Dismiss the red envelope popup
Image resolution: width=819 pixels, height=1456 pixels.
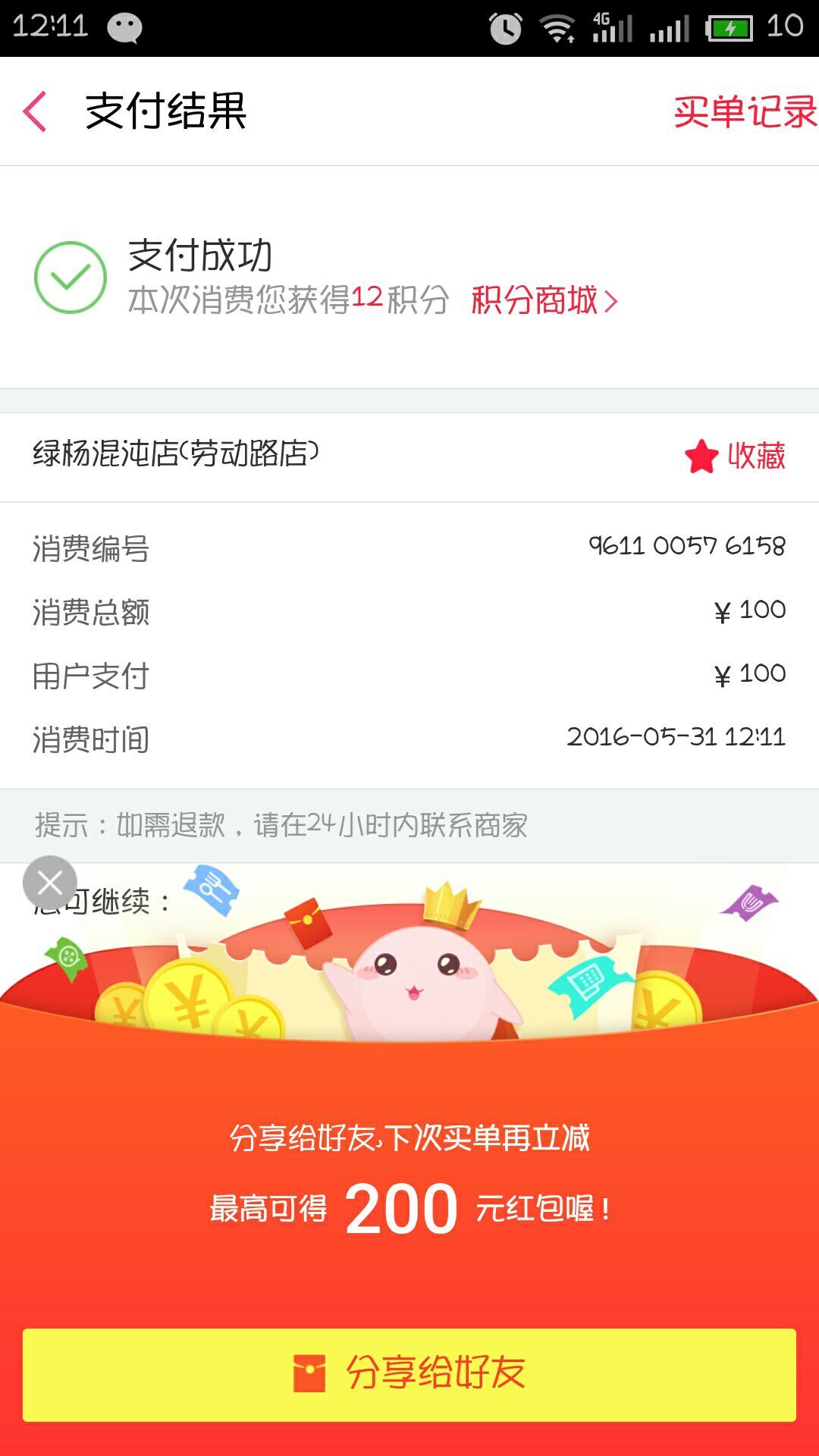coord(50,883)
